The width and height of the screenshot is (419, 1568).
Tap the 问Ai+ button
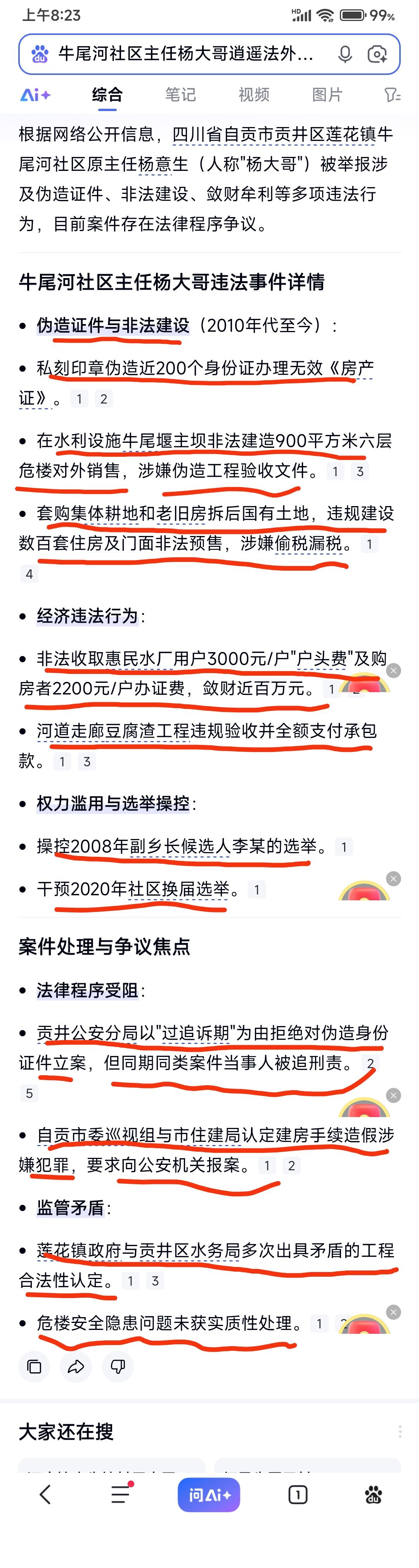tap(209, 1494)
